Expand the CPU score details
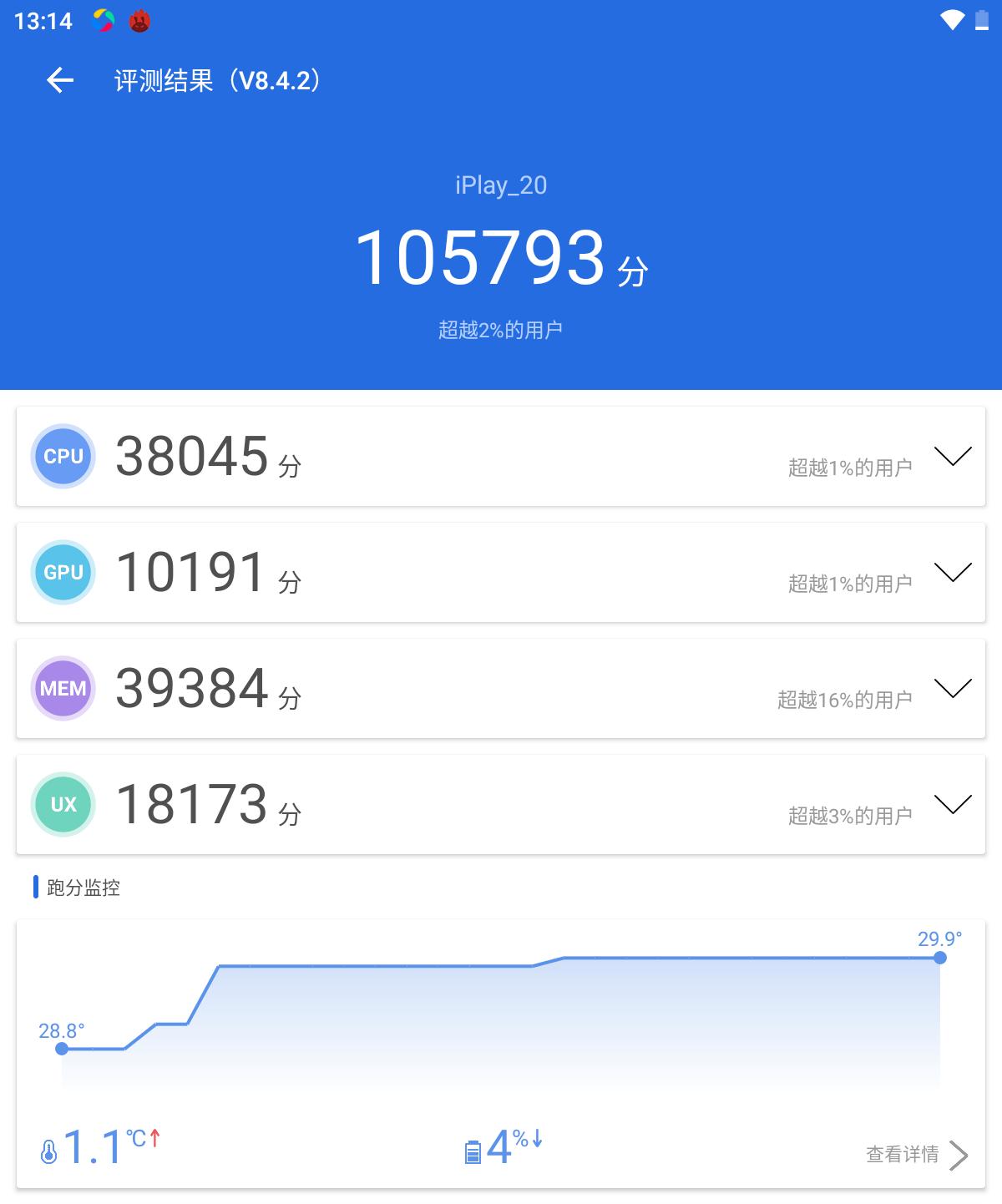Image resolution: width=1002 pixels, height=1204 pixels. pyautogui.click(x=953, y=456)
